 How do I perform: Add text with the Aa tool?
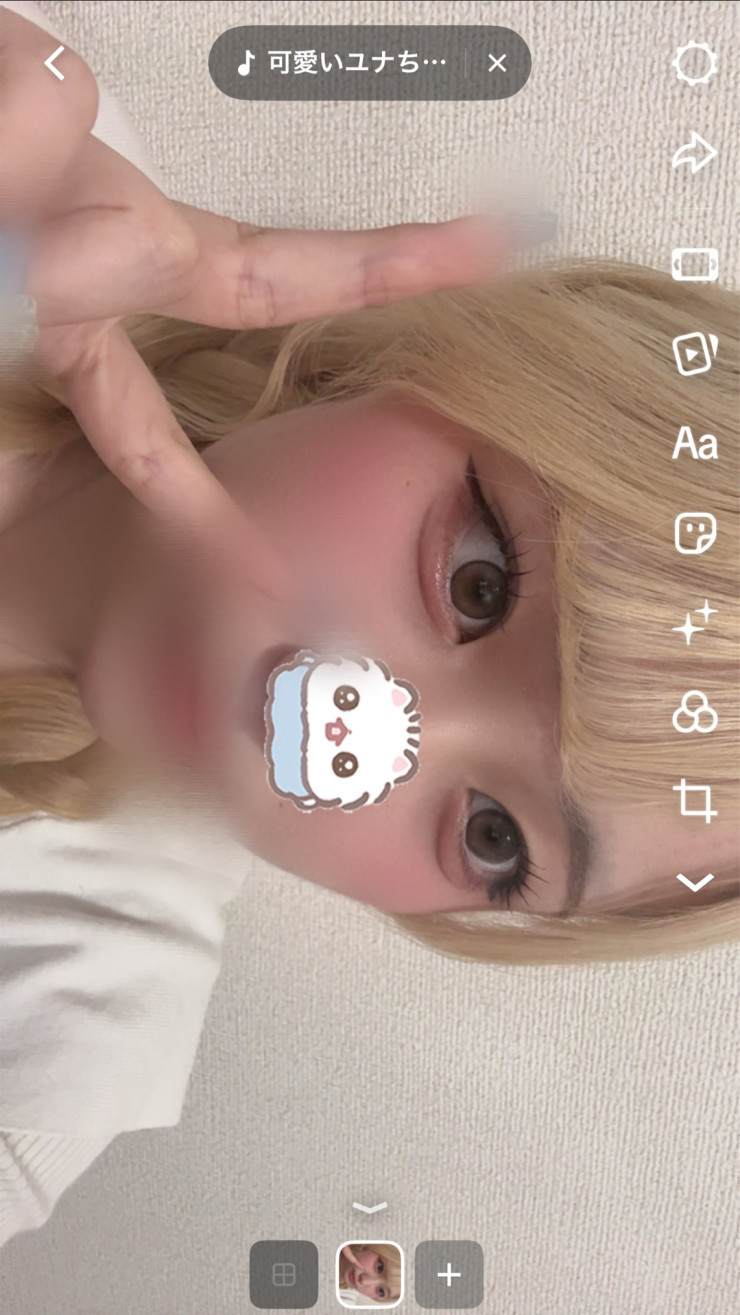695,442
